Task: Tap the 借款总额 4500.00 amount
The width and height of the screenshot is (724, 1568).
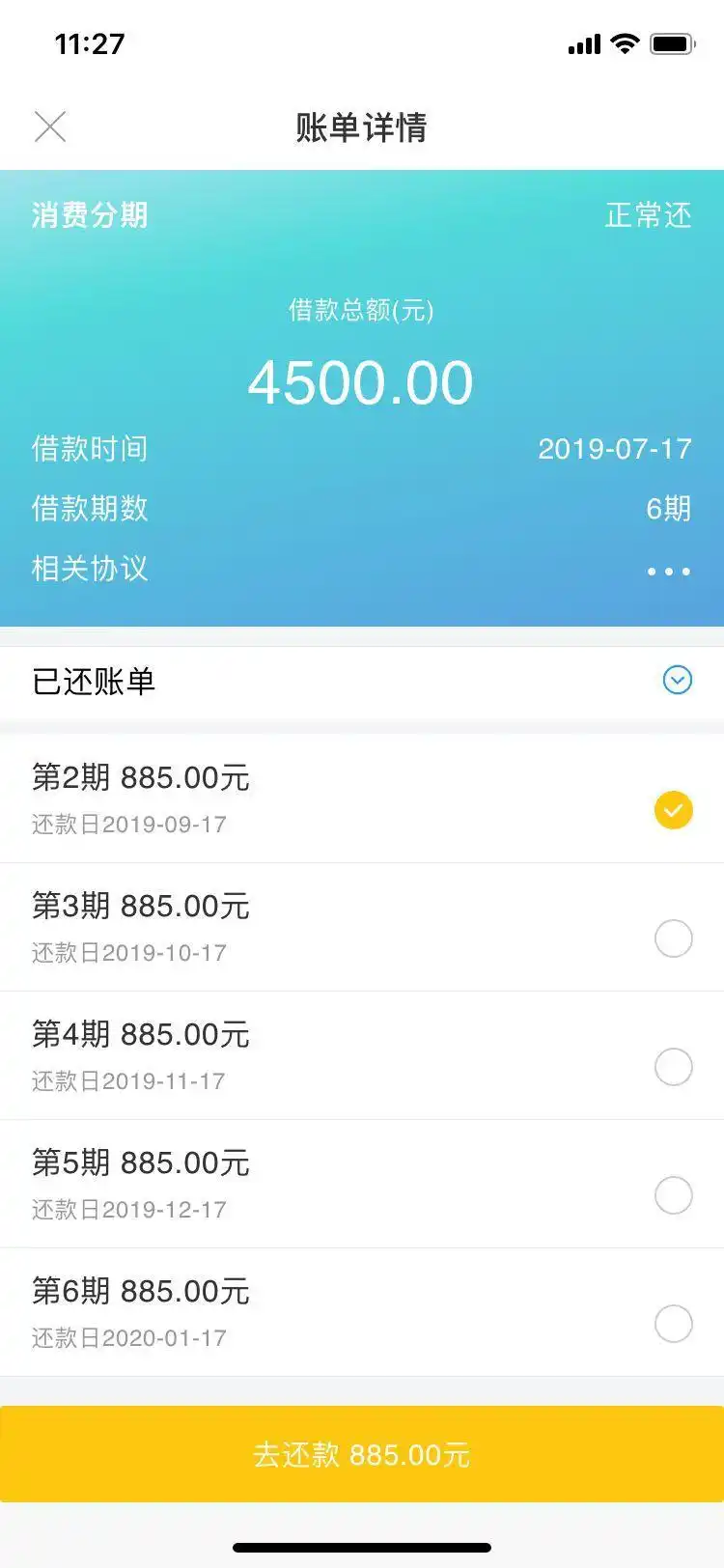Action: coord(362,380)
